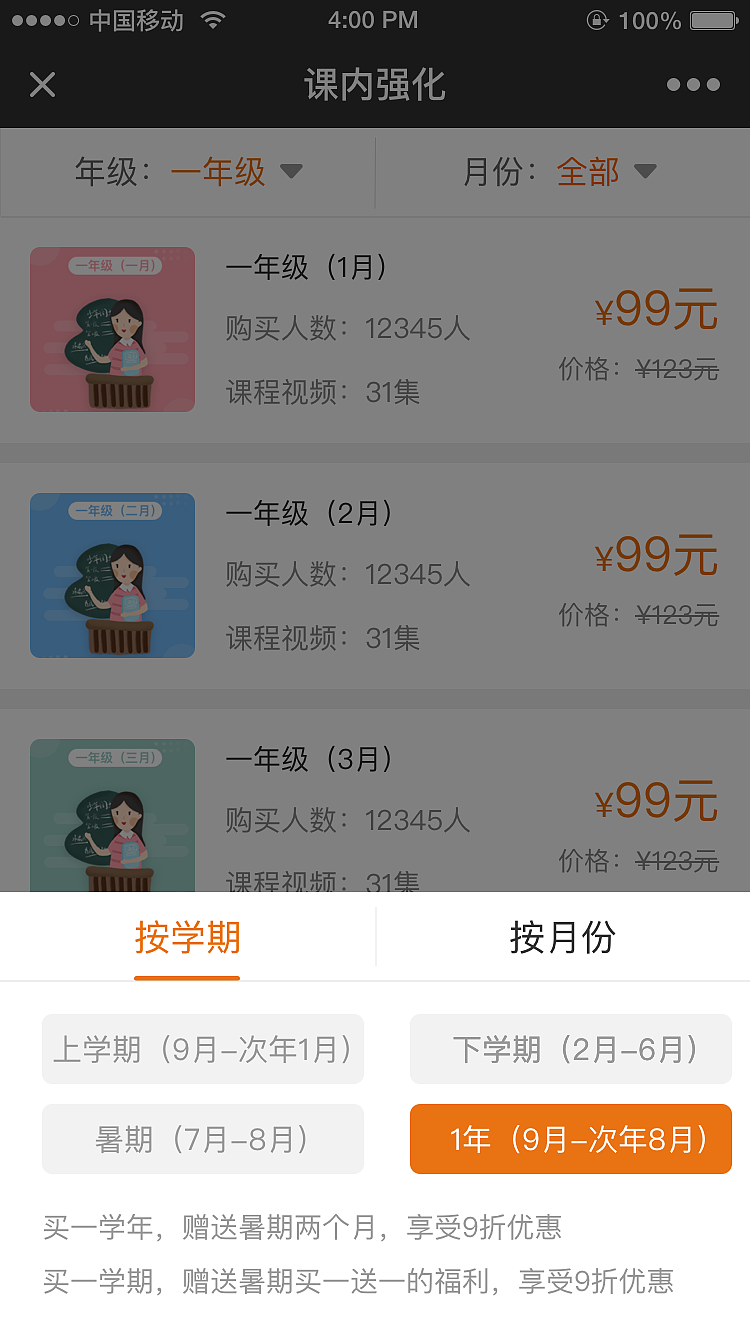Expand the 全部 selector arrow
This screenshot has height=1334, width=750.
click(646, 172)
